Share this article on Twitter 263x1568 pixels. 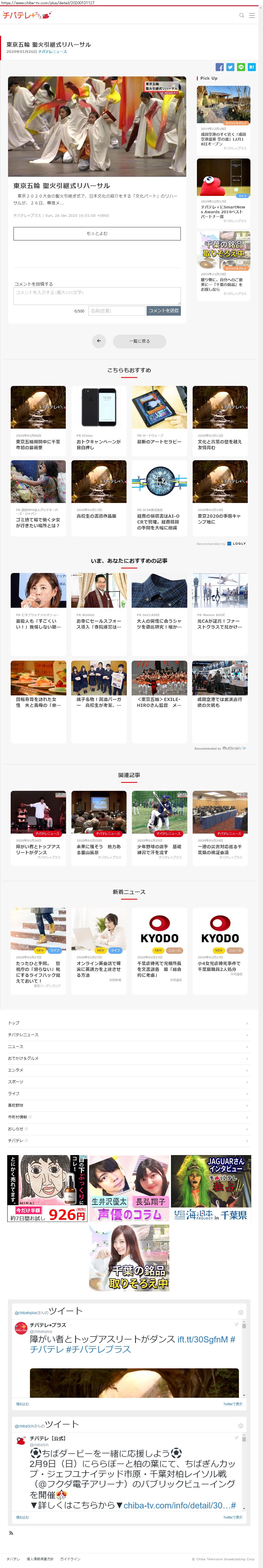tap(230, 67)
